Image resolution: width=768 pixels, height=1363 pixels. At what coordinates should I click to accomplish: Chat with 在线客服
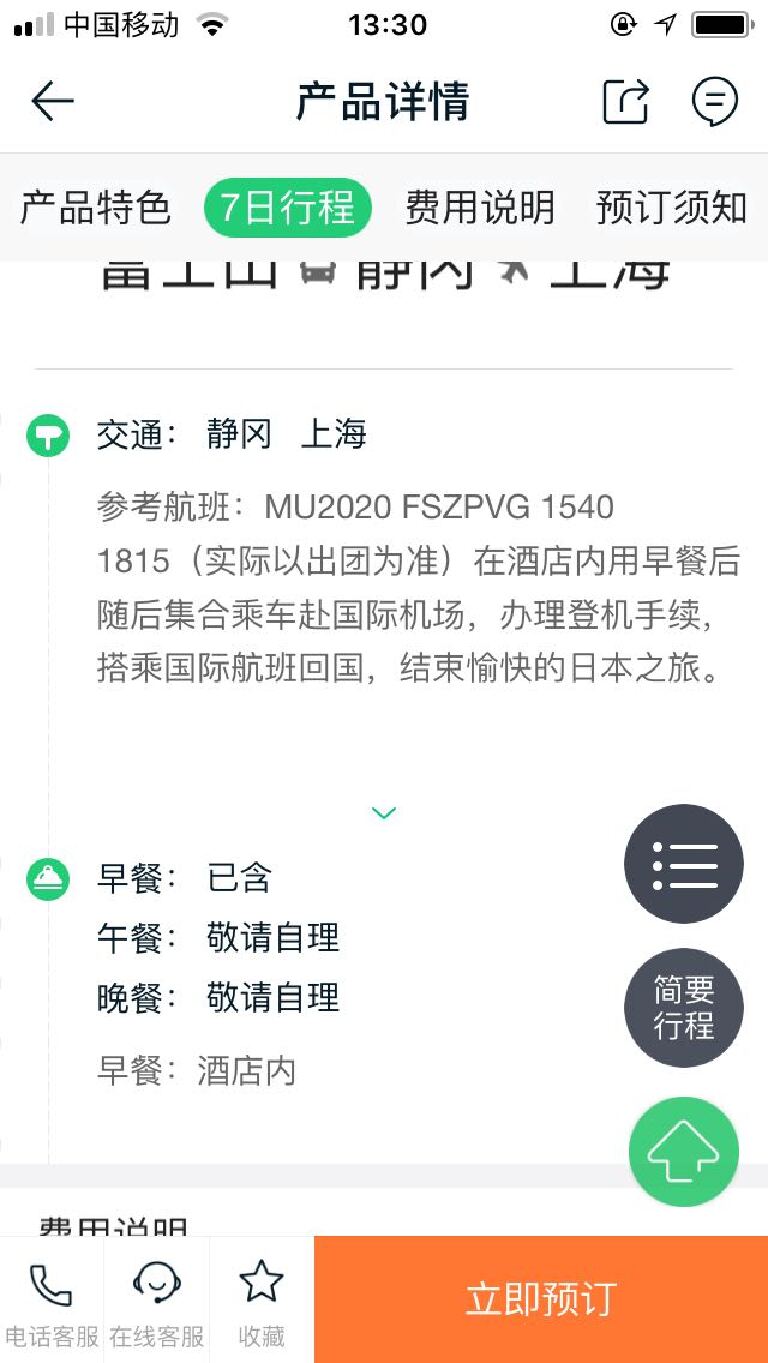[157, 1299]
